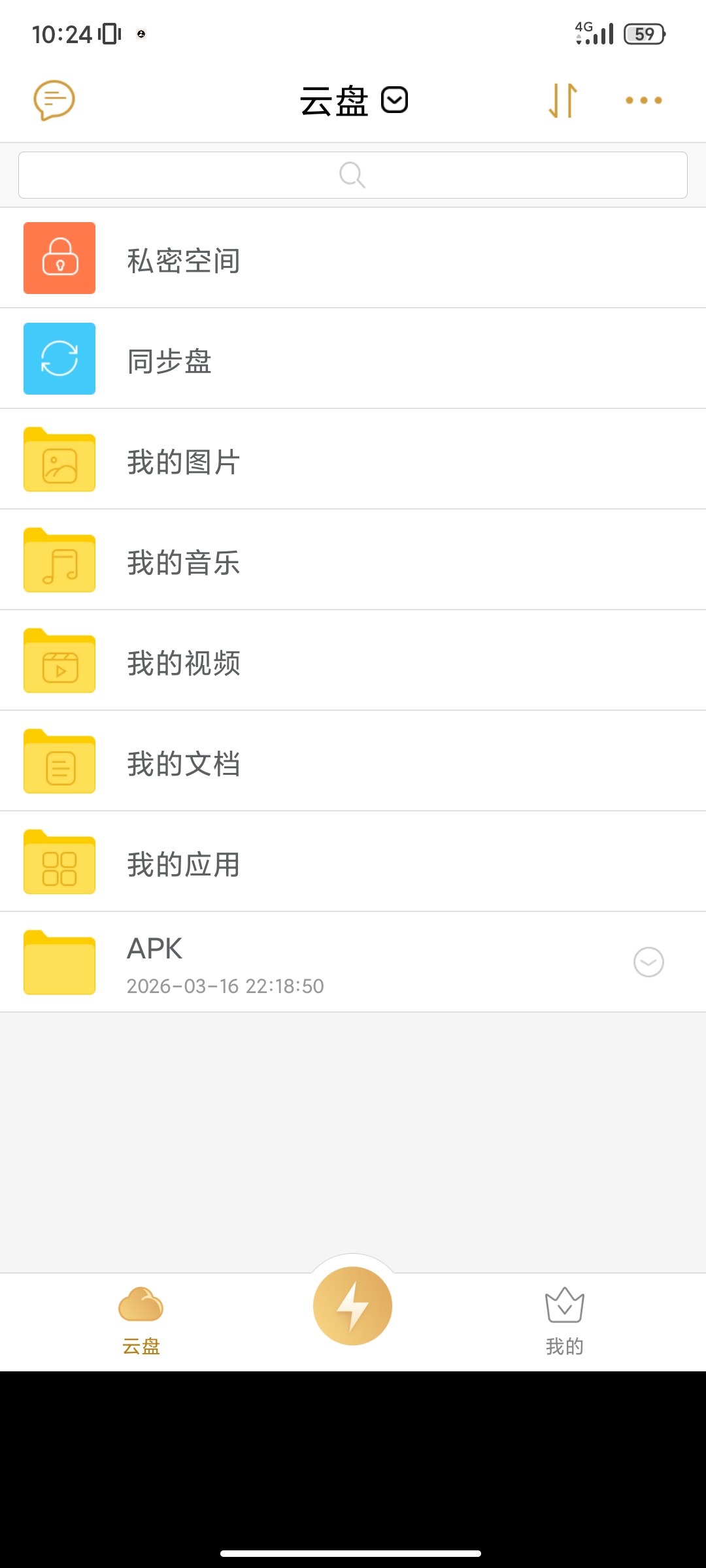Viewport: 706px width, 1568px height.
Task: Expand the dropdown next to 云盘 title
Action: (x=395, y=100)
